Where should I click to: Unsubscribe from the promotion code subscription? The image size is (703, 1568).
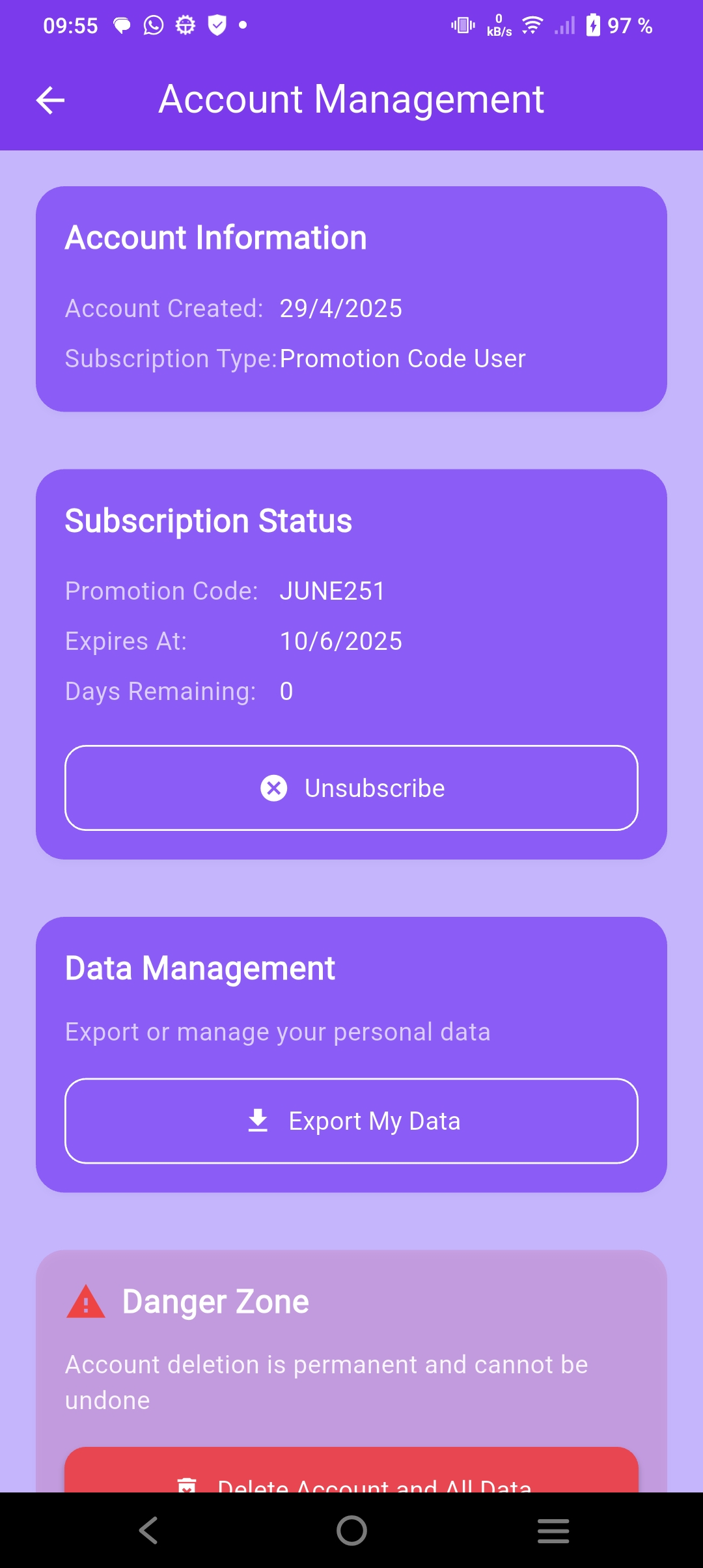click(x=351, y=788)
